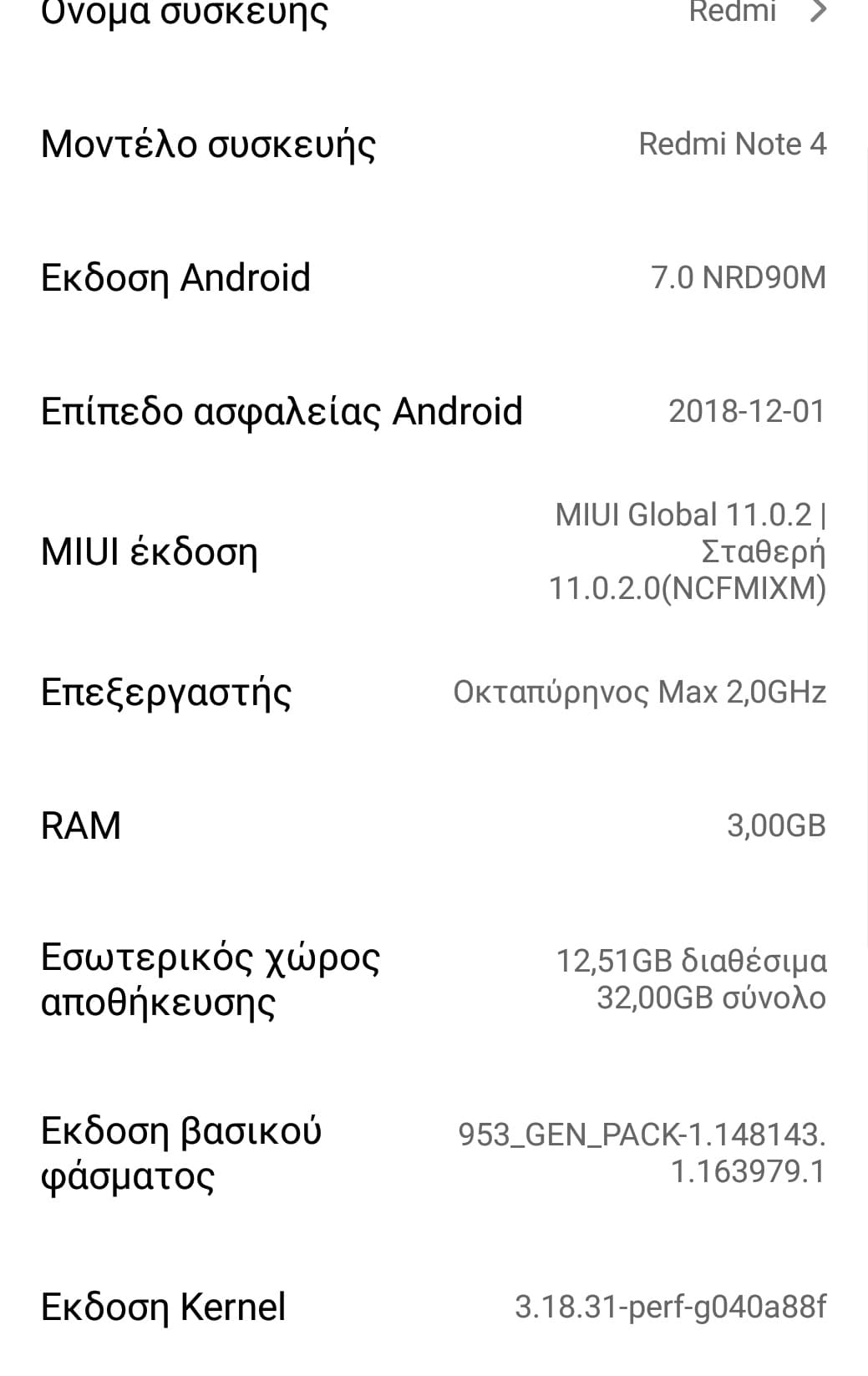Tap the MIUI έκδοση row
The height and width of the screenshot is (1376, 868).
click(434, 551)
